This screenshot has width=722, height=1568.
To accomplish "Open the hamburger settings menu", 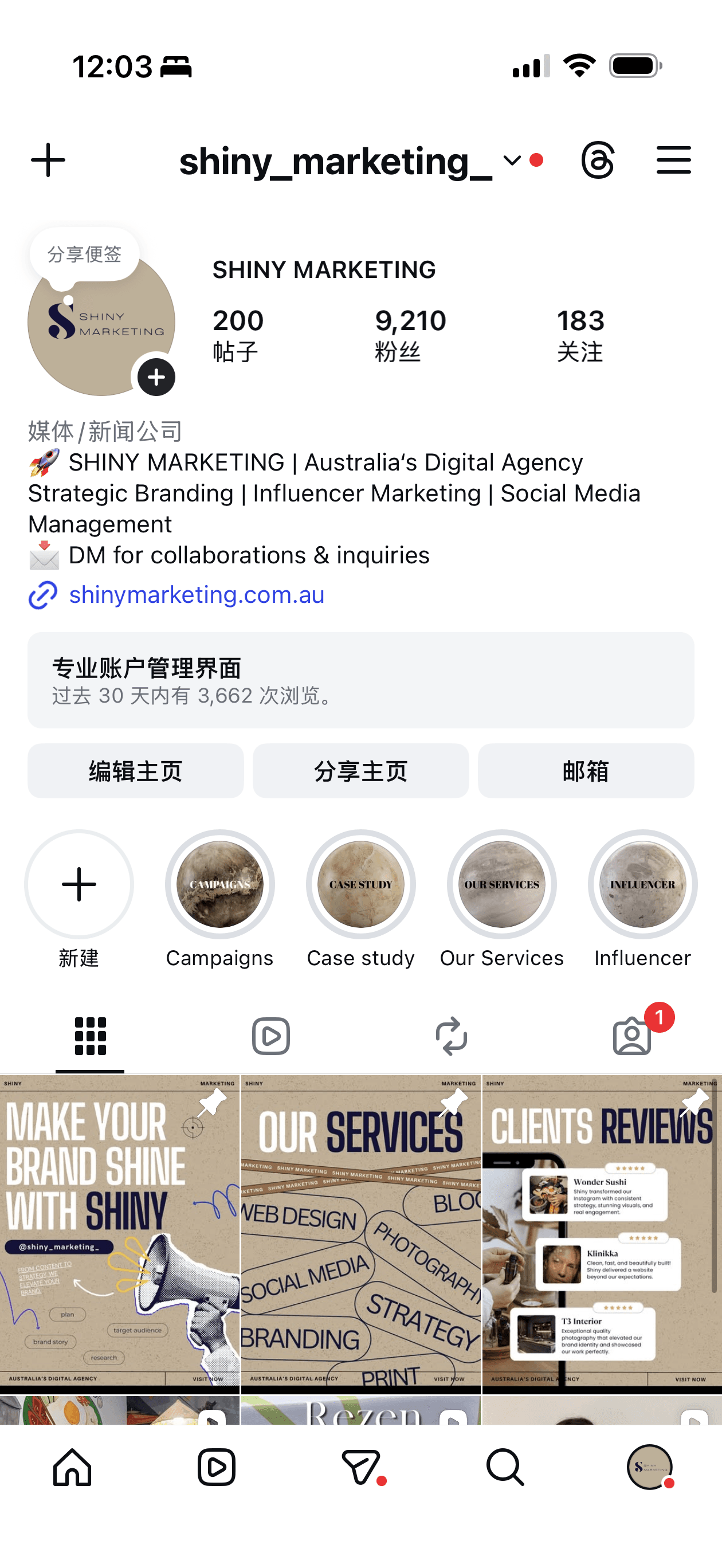I will coord(673,160).
